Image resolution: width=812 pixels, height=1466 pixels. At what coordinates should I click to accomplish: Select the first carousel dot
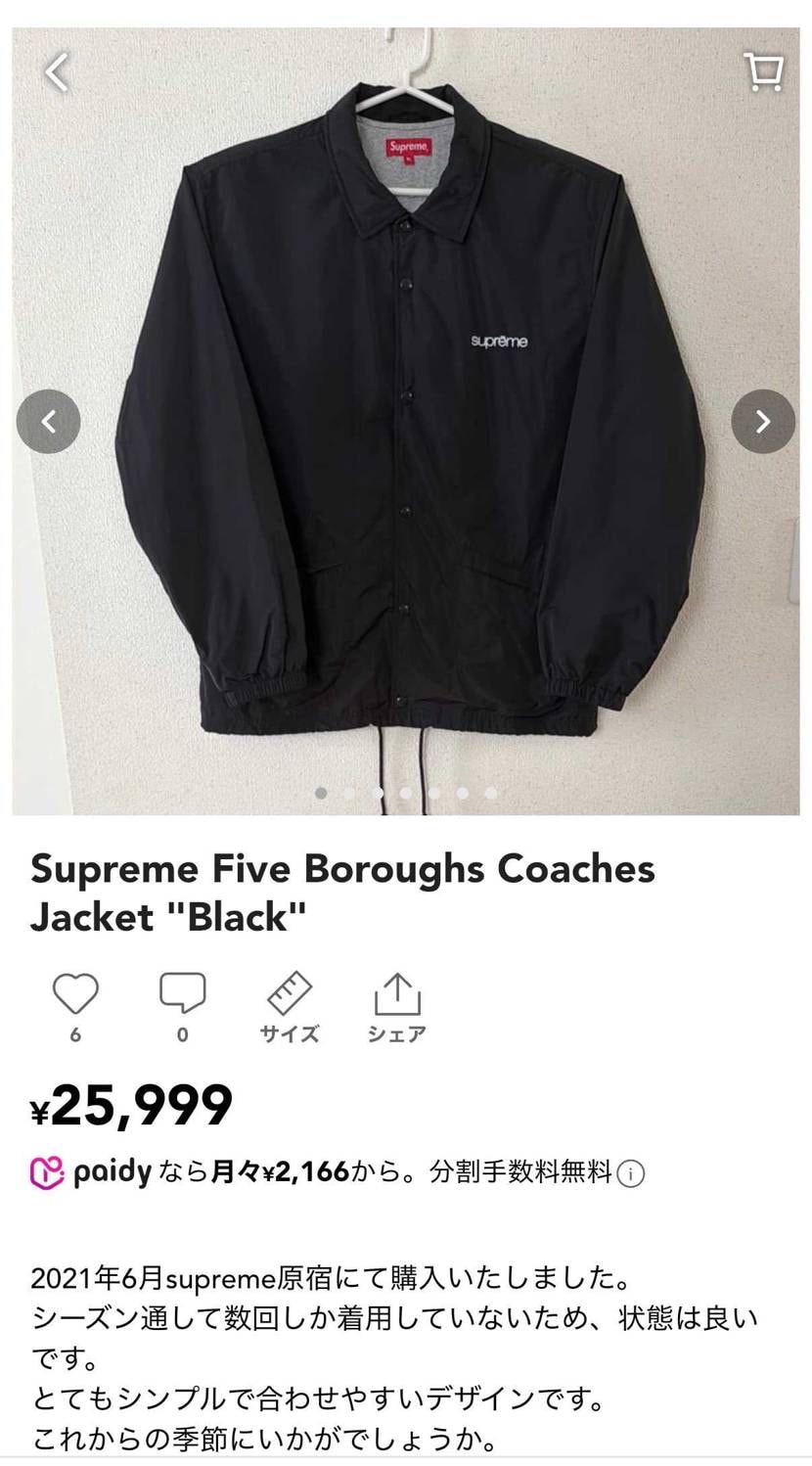319,794
